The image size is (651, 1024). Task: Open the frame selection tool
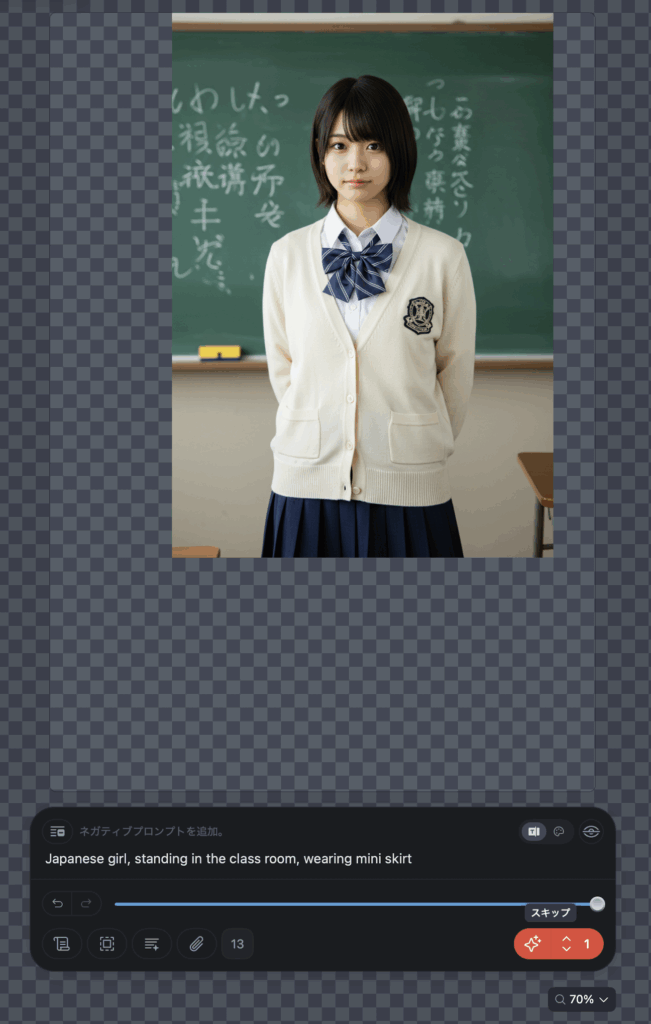pos(107,943)
